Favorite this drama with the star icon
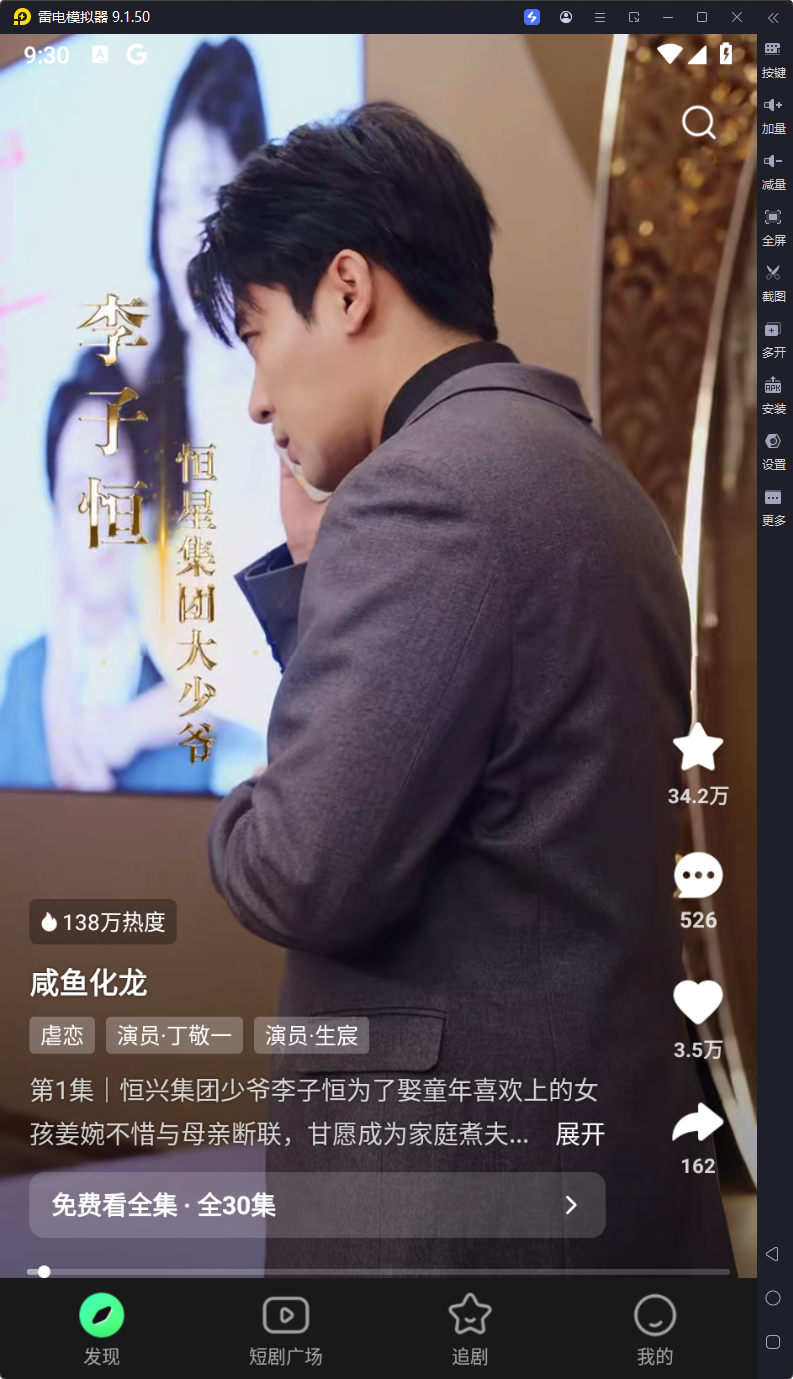Viewport: 793px width, 1379px height. [697, 748]
